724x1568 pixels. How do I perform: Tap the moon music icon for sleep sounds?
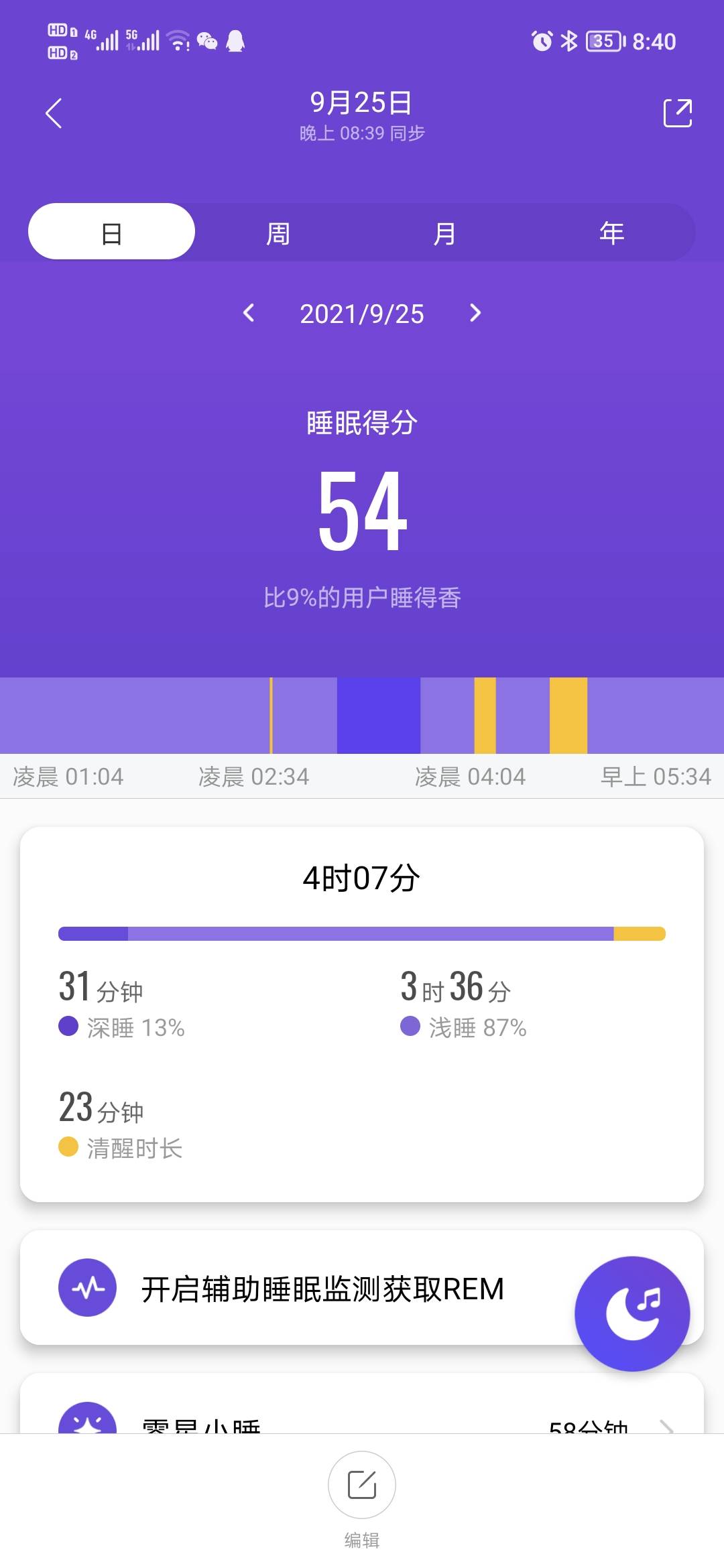point(632,1315)
